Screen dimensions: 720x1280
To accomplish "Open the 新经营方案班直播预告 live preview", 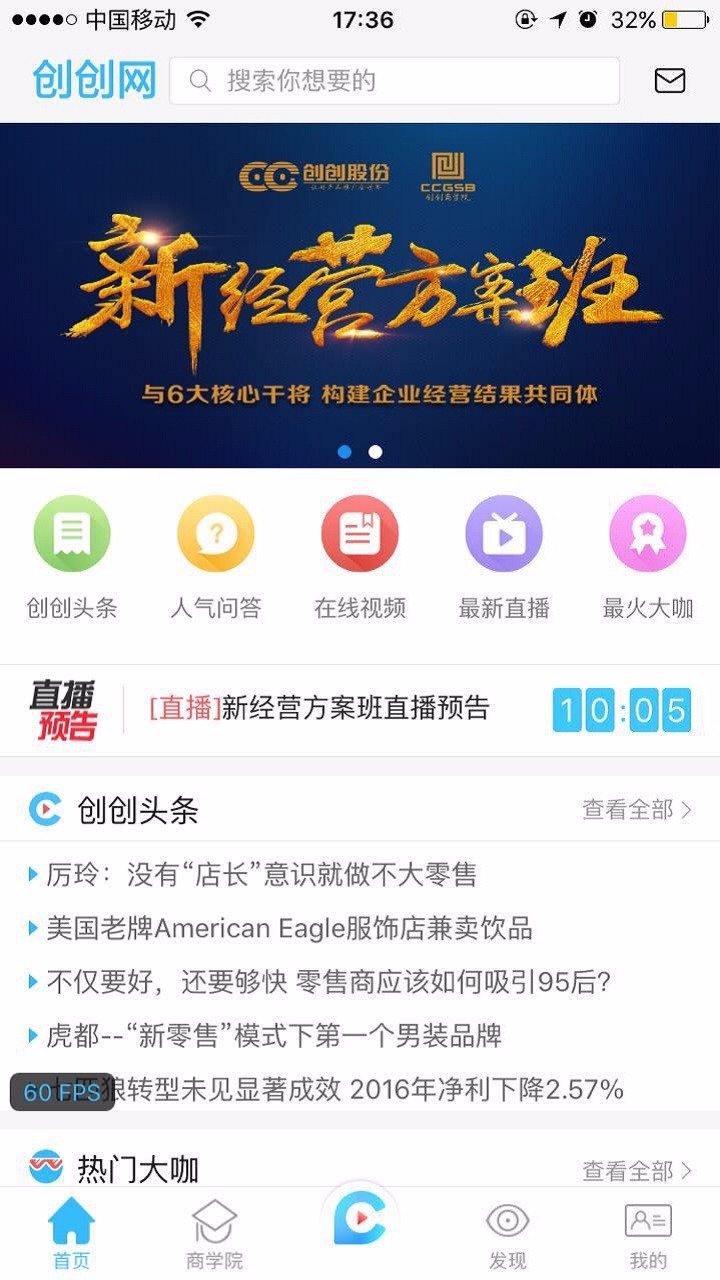I will (x=360, y=710).
